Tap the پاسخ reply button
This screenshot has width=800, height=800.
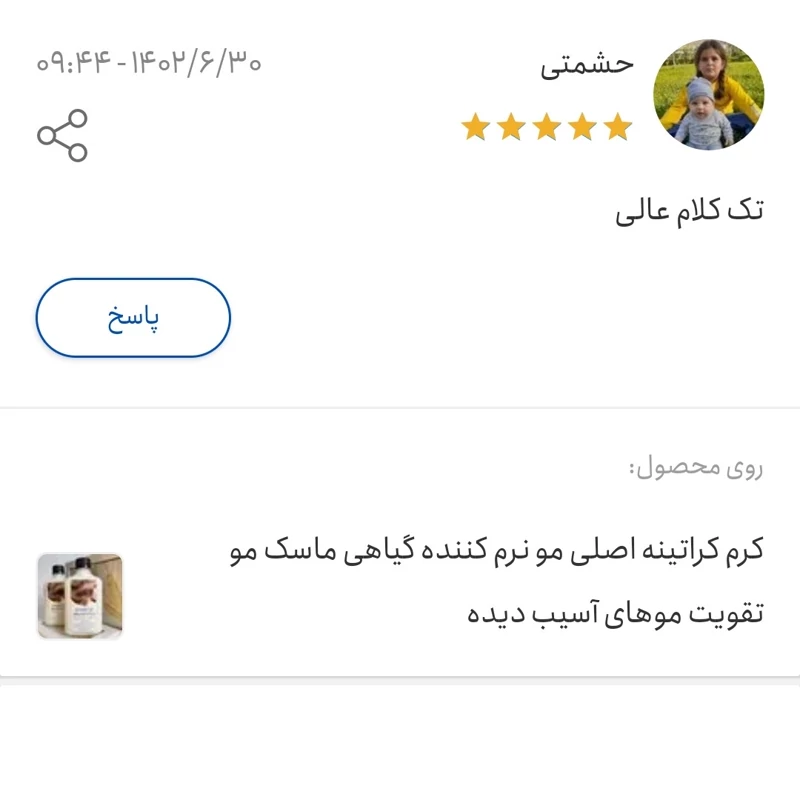pos(133,318)
